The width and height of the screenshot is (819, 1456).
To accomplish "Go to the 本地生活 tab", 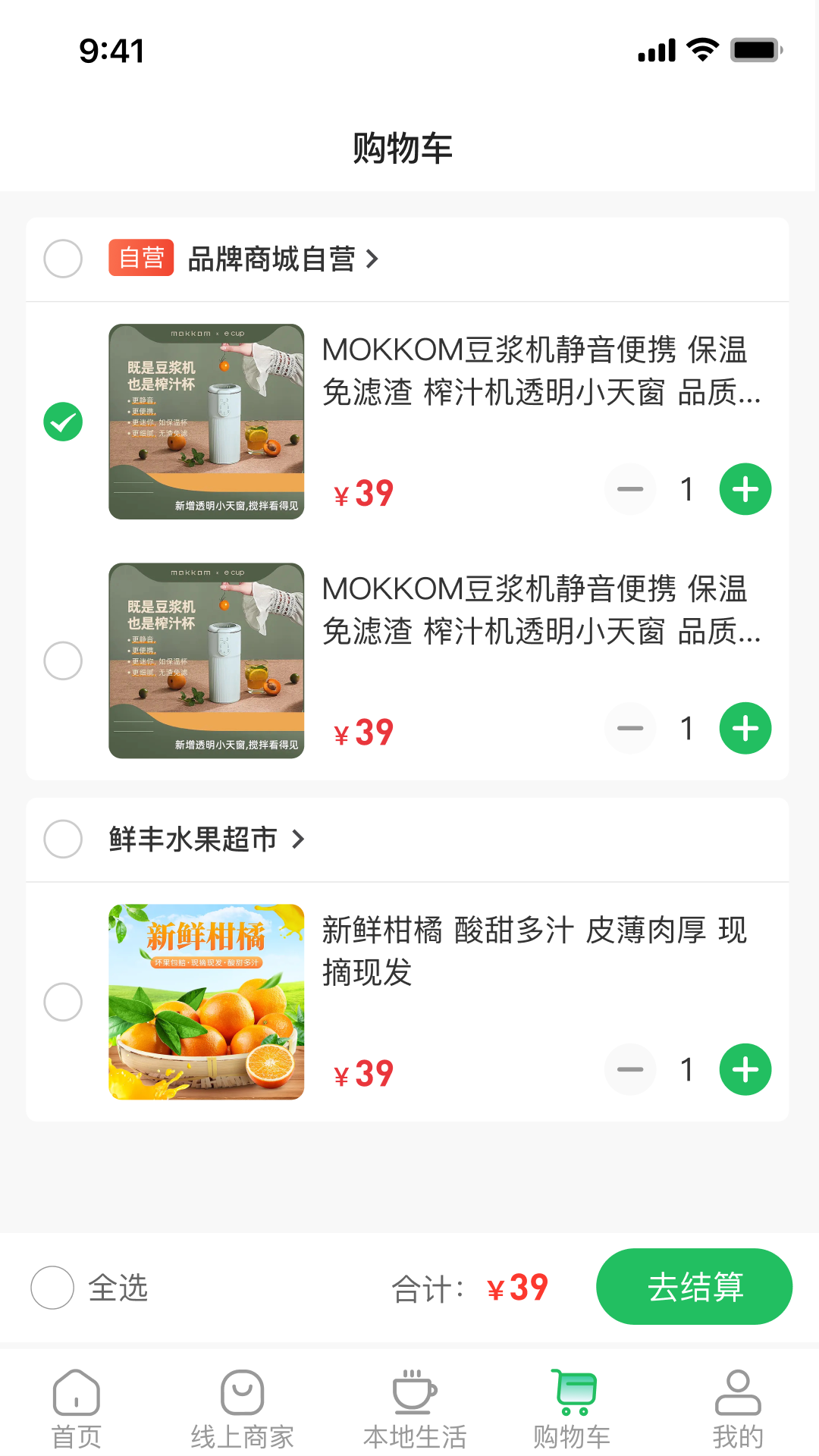I will click(414, 1409).
